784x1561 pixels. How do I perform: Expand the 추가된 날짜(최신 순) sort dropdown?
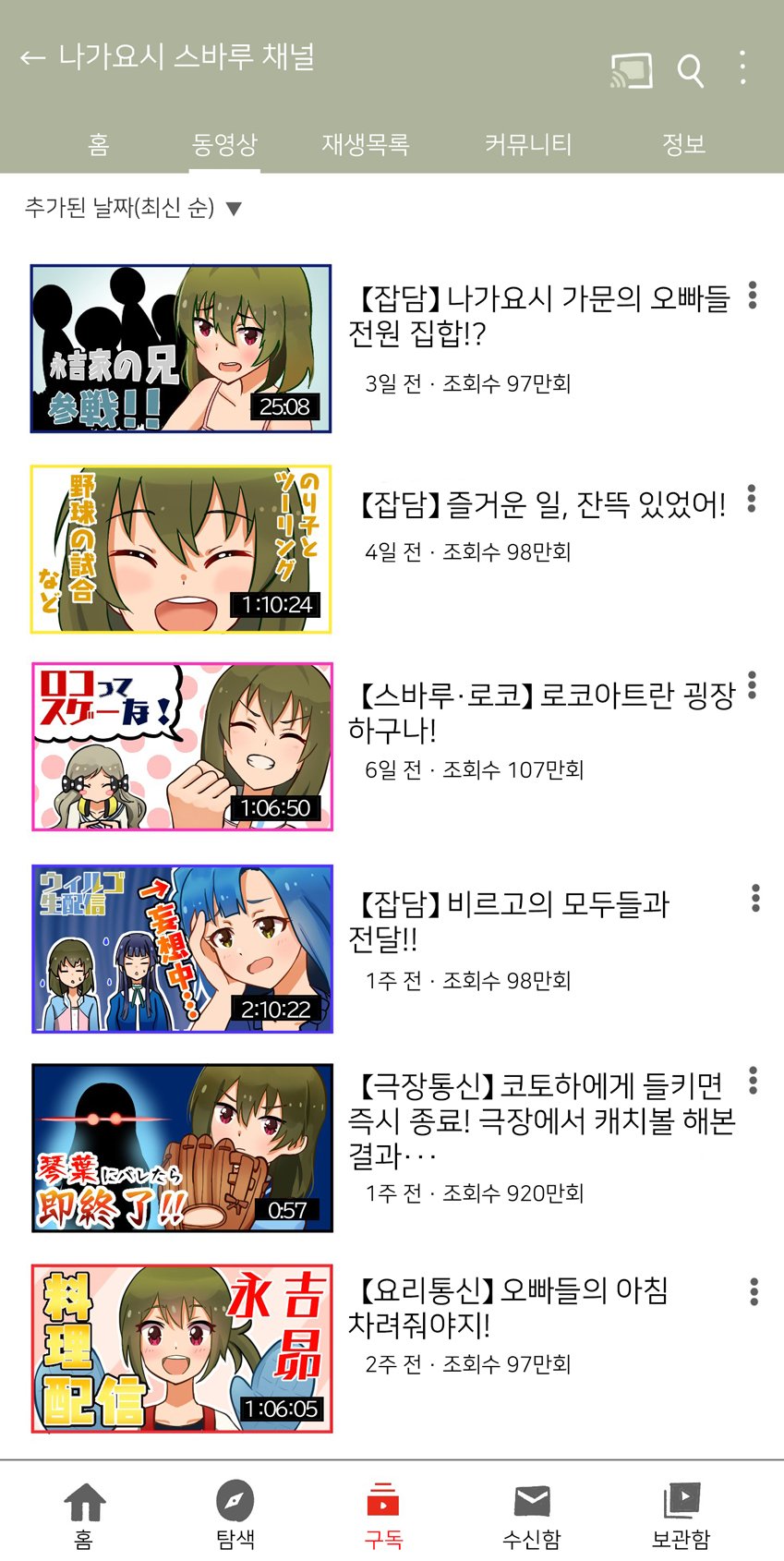click(x=133, y=208)
